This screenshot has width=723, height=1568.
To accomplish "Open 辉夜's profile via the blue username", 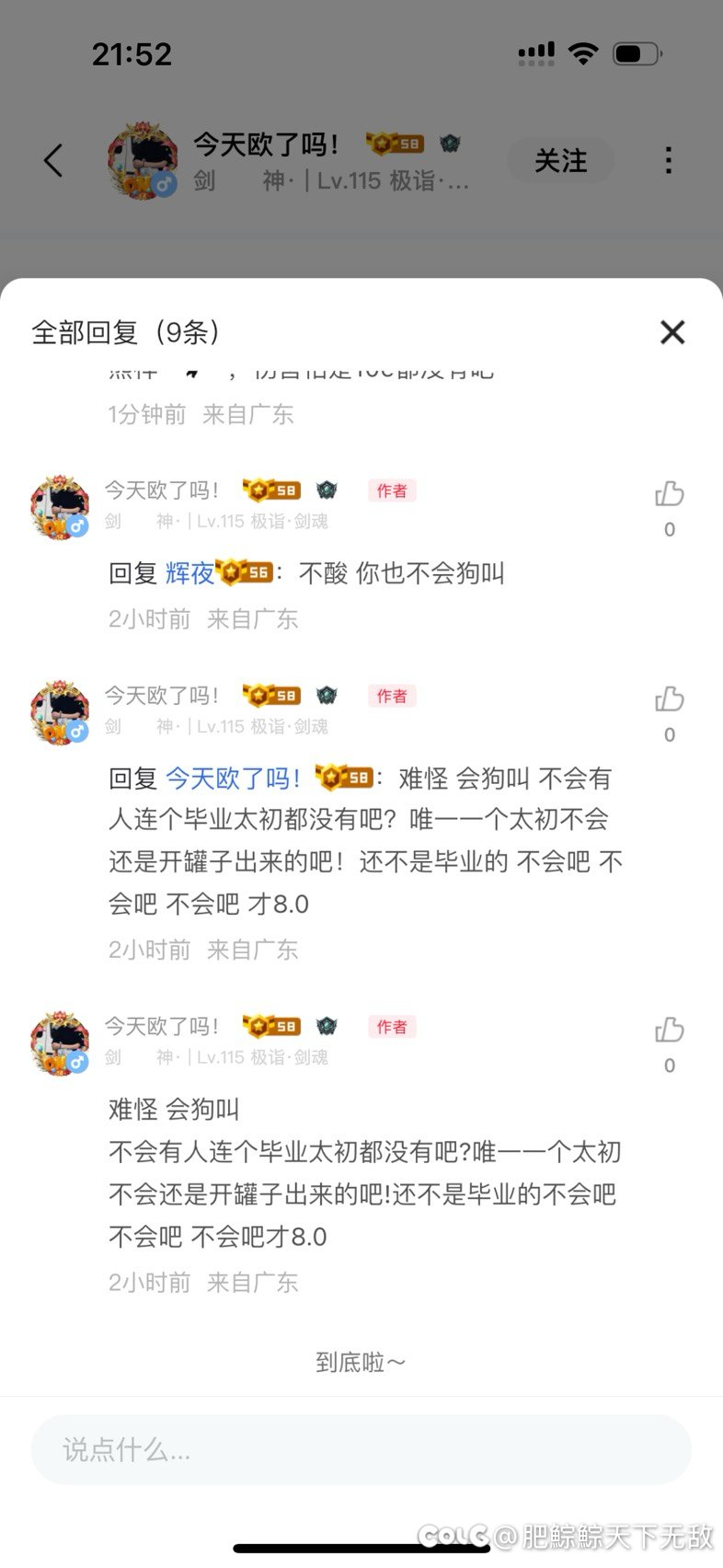I will click(190, 573).
